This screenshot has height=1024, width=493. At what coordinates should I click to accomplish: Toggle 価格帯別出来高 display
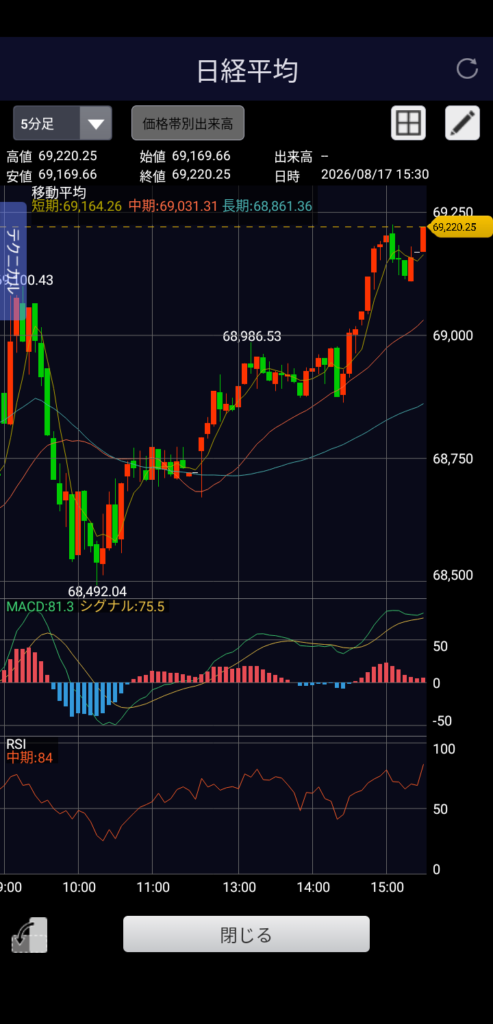(x=188, y=123)
